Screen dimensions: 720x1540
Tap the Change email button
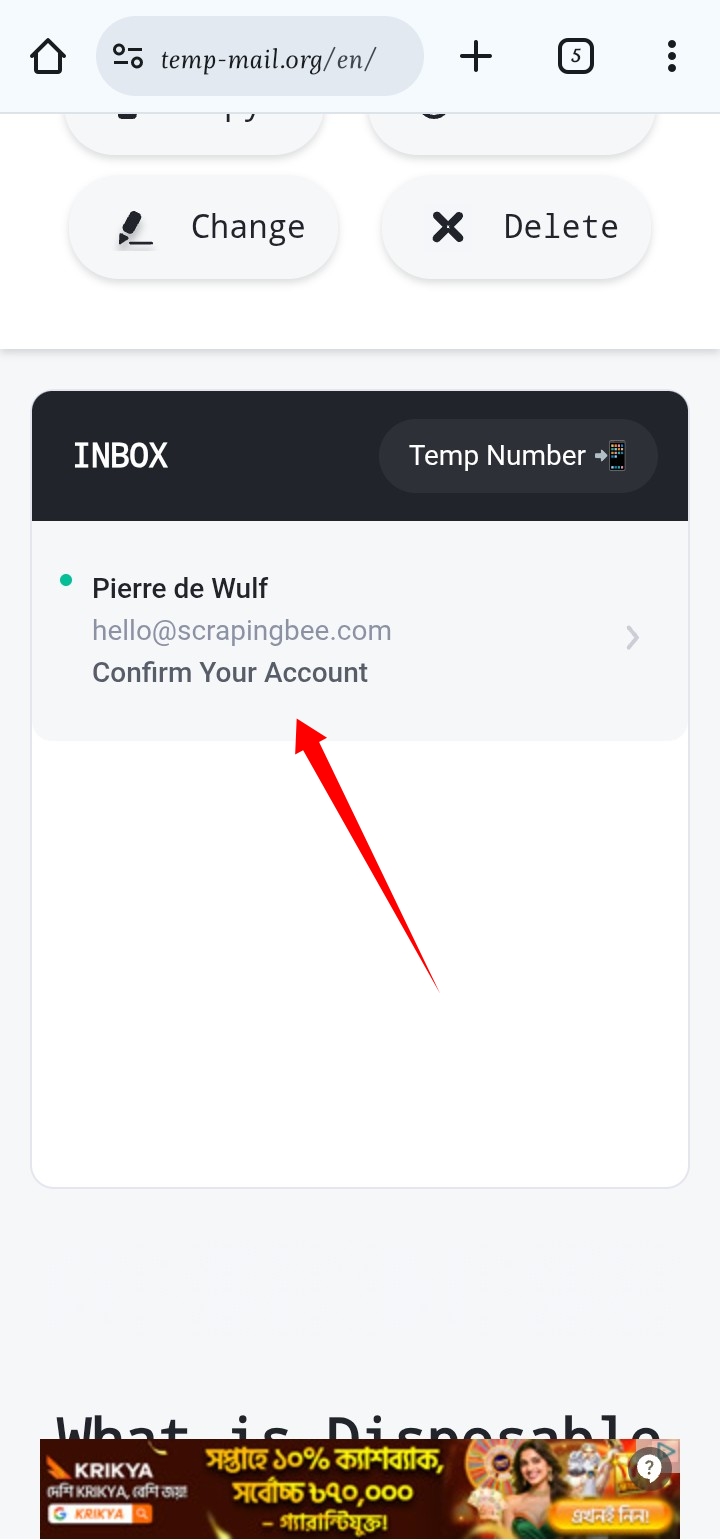click(x=204, y=227)
